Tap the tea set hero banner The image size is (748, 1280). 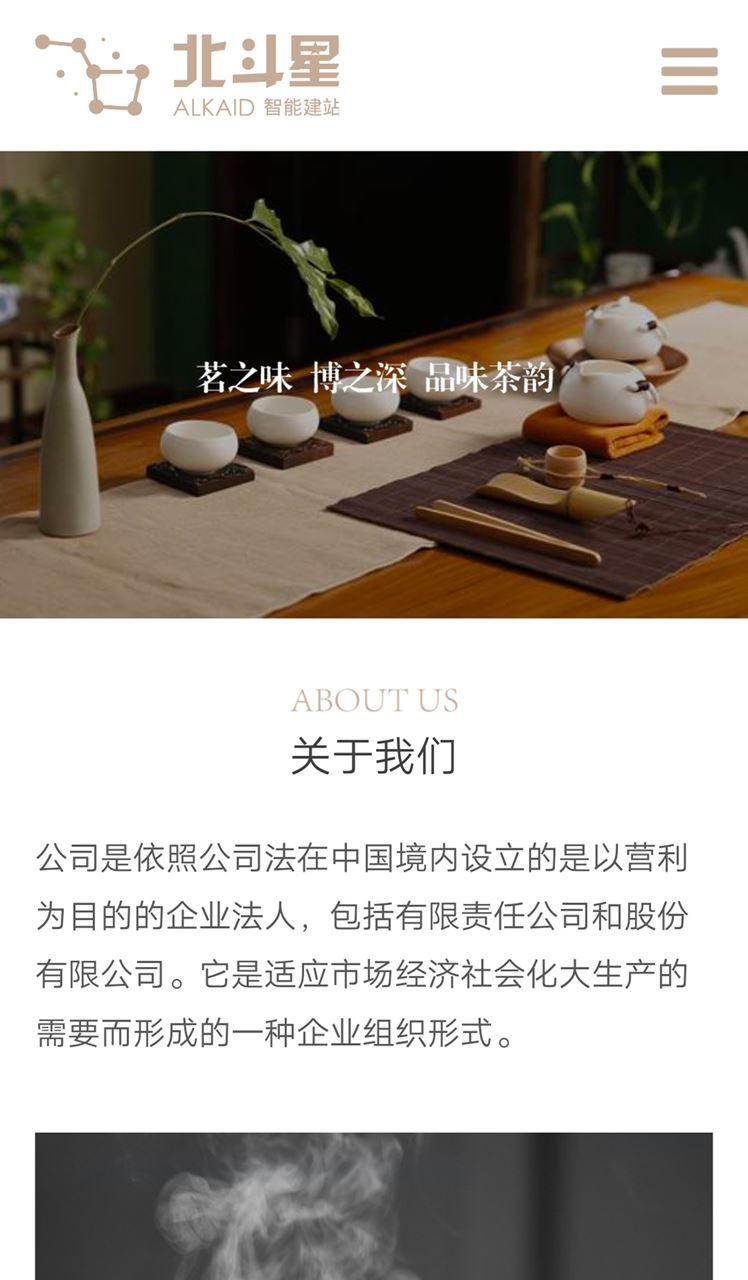(x=374, y=384)
